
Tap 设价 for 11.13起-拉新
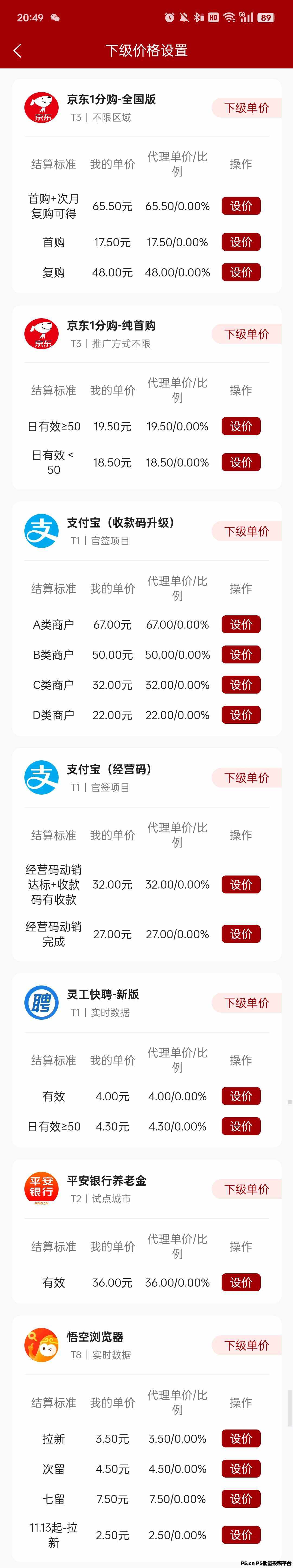point(241,1535)
